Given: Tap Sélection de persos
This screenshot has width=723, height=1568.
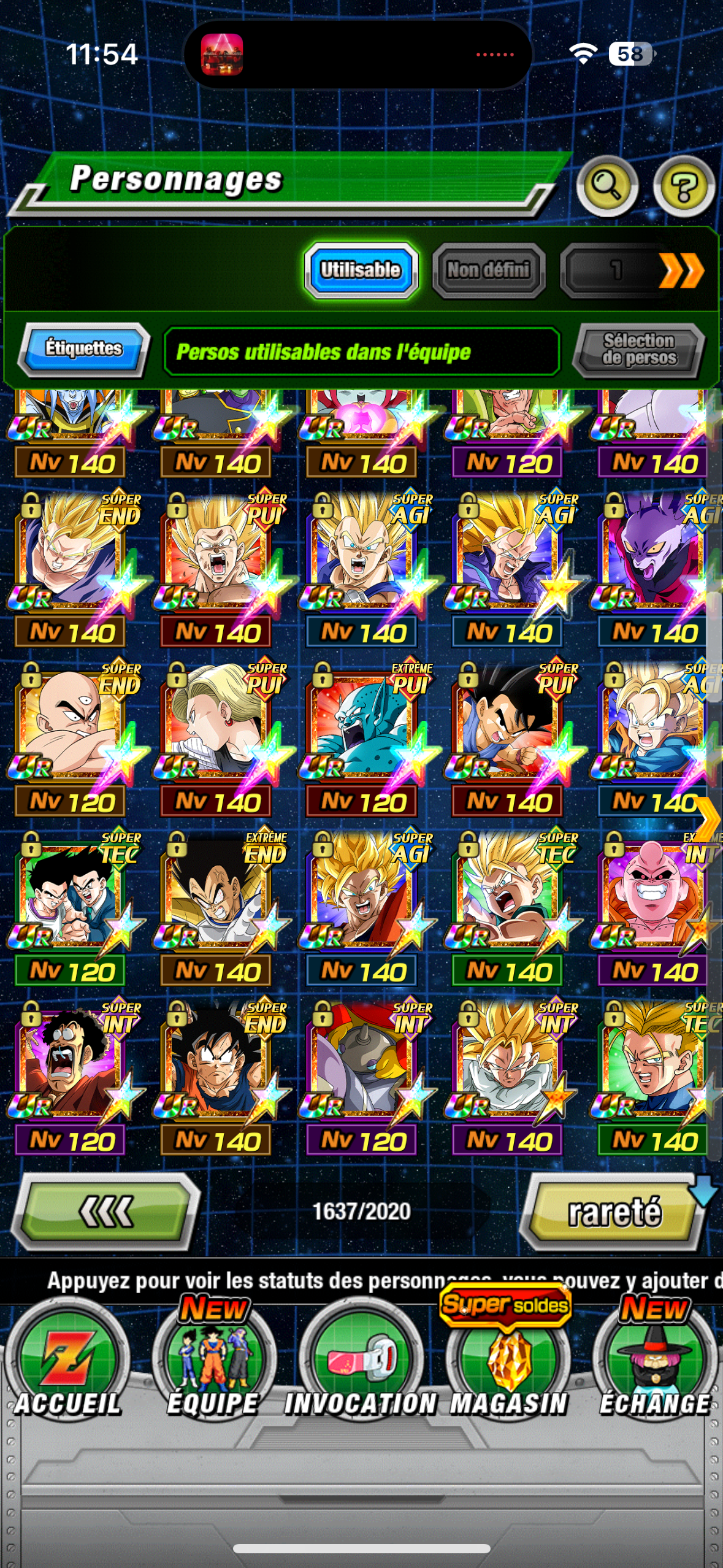Looking at the screenshot, I should pyautogui.click(x=638, y=350).
